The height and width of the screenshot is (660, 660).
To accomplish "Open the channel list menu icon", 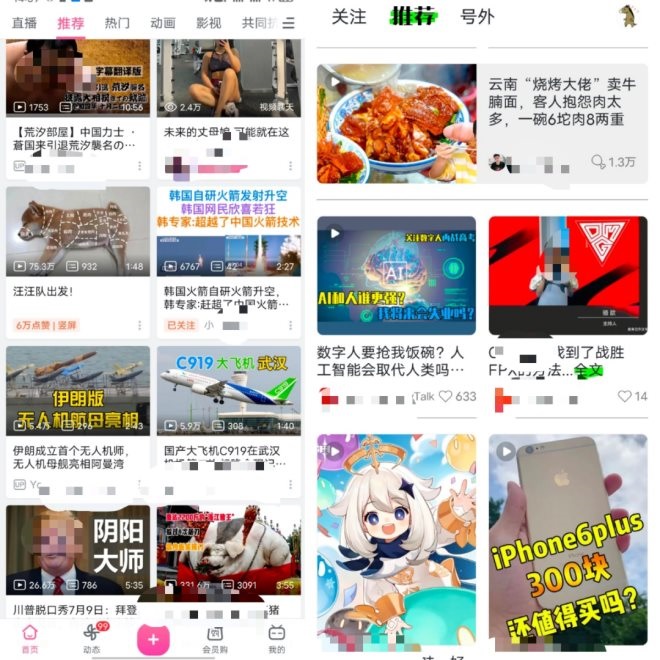I will [290, 23].
